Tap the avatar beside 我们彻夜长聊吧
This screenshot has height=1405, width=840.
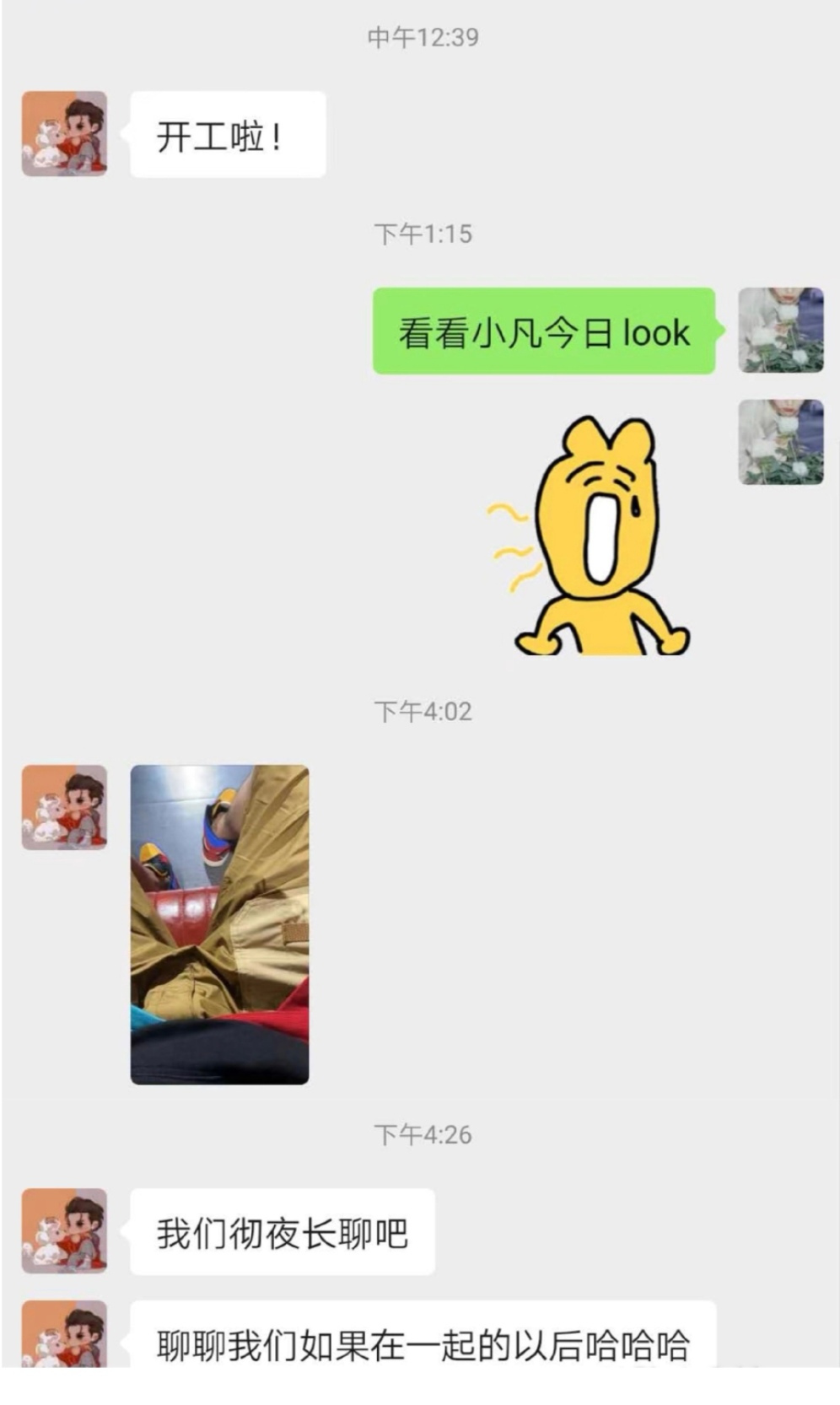(x=64, y=1230)
